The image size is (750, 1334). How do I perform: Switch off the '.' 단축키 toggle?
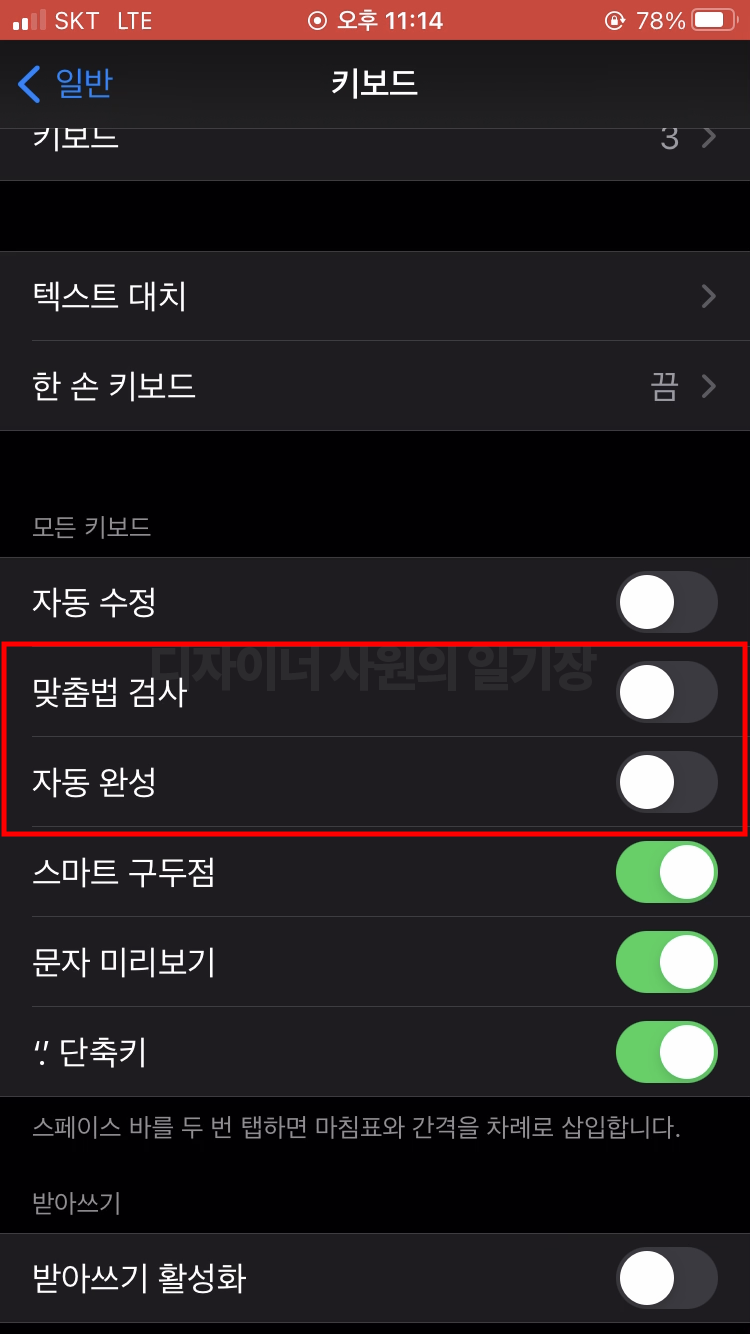click(x=667, y=1052)
